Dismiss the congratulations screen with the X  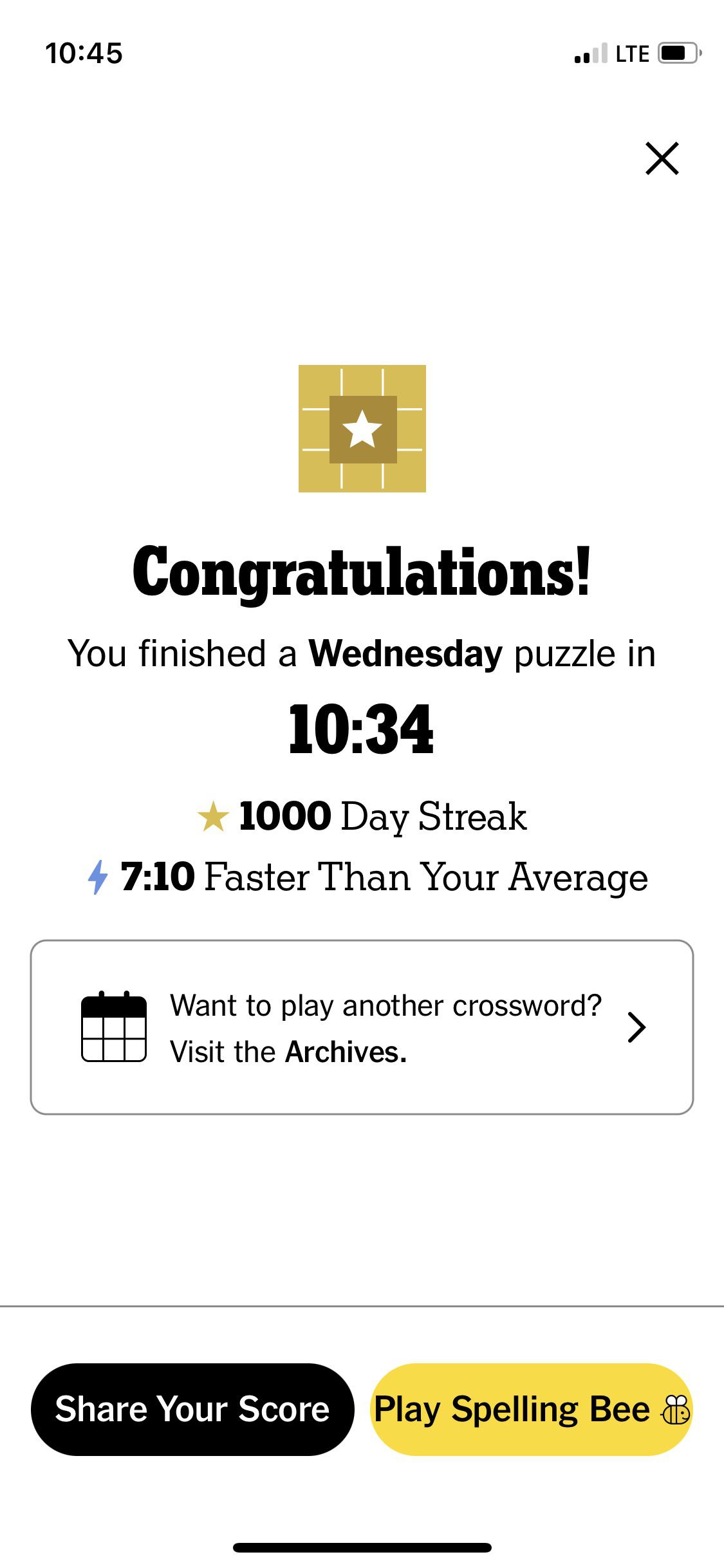coord(662,158)
